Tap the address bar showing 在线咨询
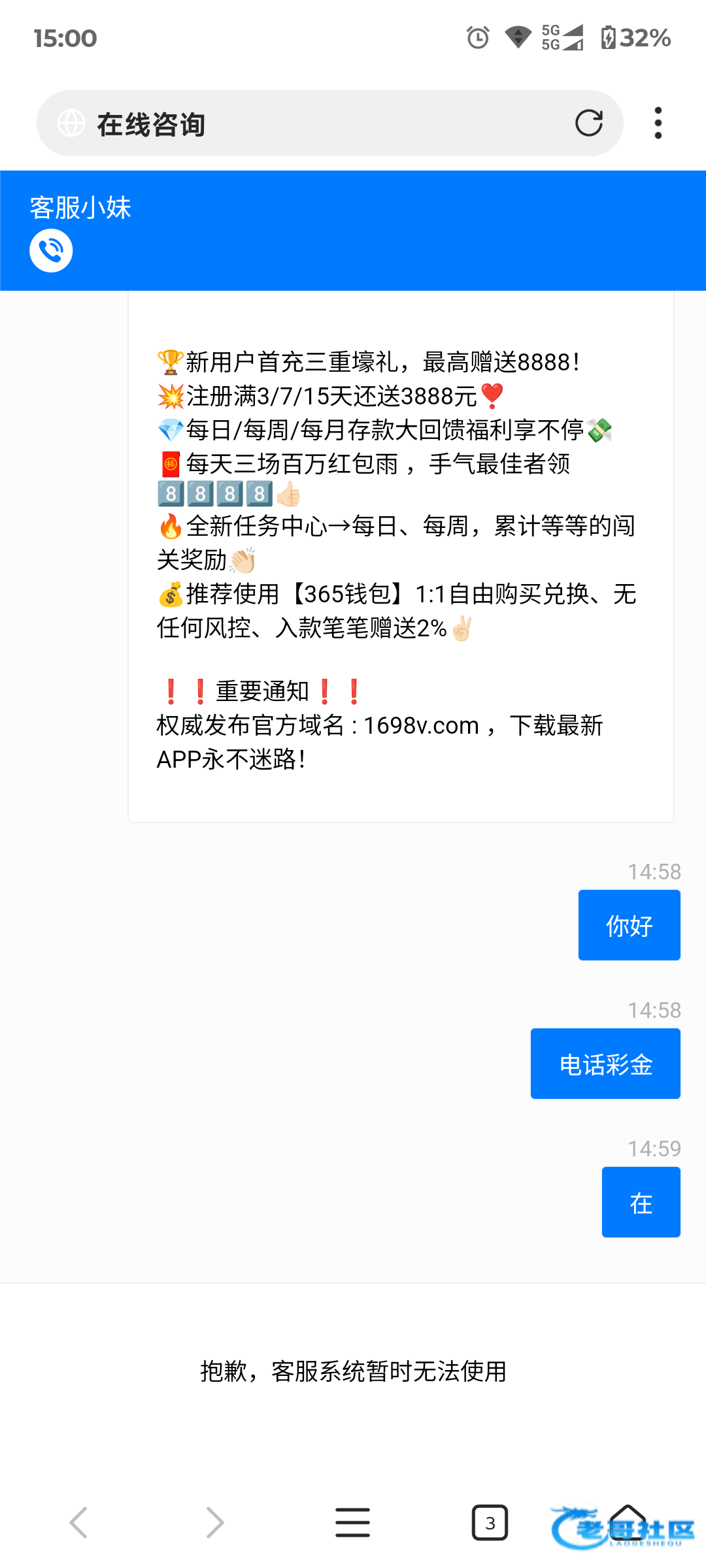 pyautogui.click(x=314, y=123)
